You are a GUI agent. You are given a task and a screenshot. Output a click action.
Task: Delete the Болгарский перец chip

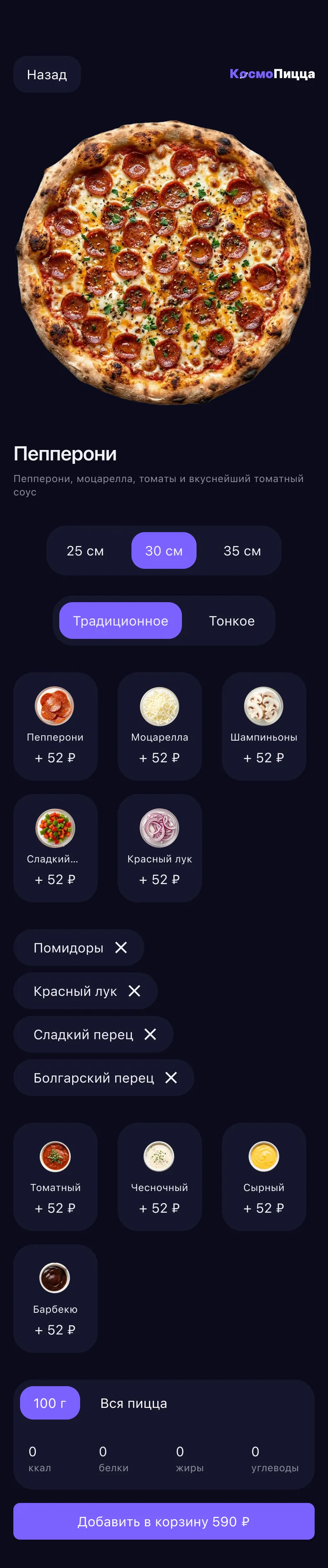172,1078
